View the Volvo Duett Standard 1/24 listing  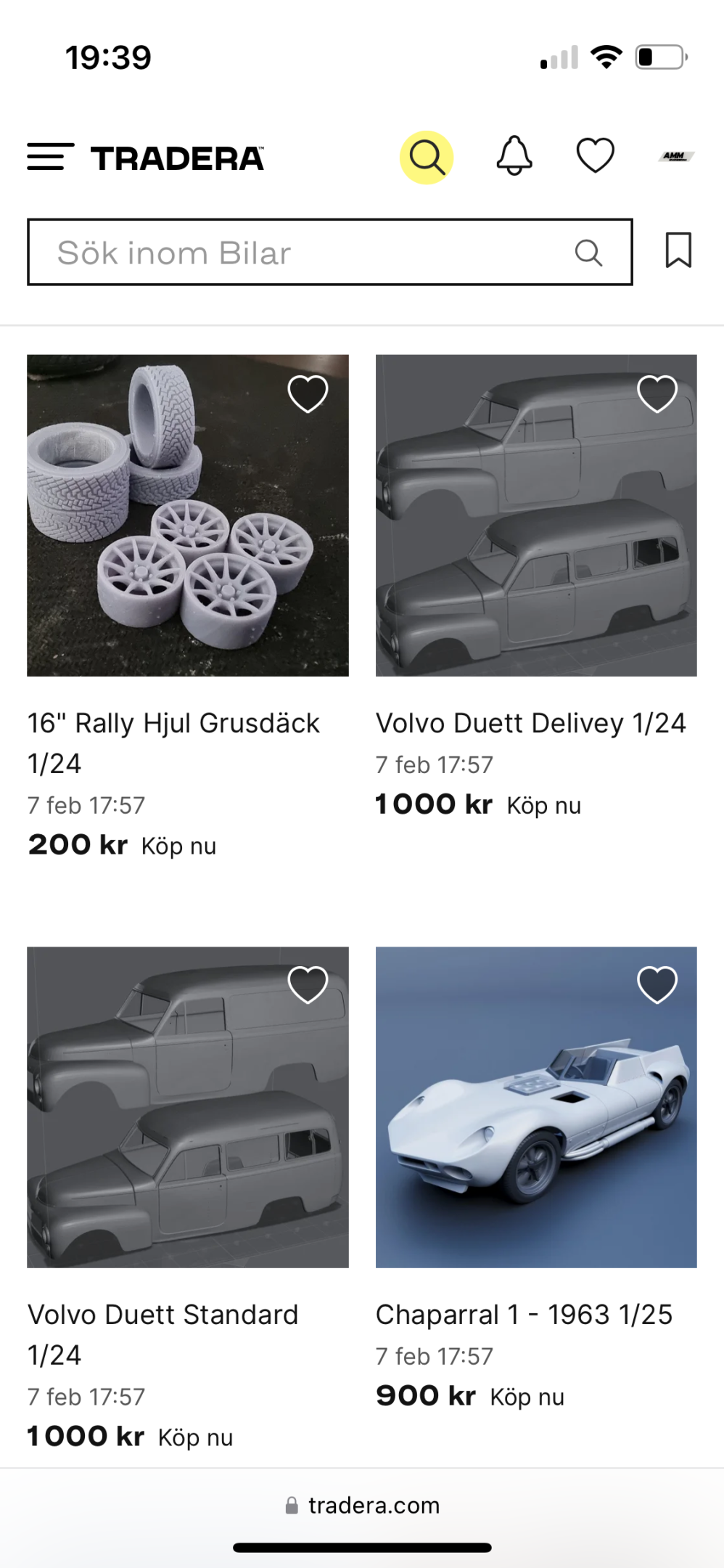[187, 1107]
